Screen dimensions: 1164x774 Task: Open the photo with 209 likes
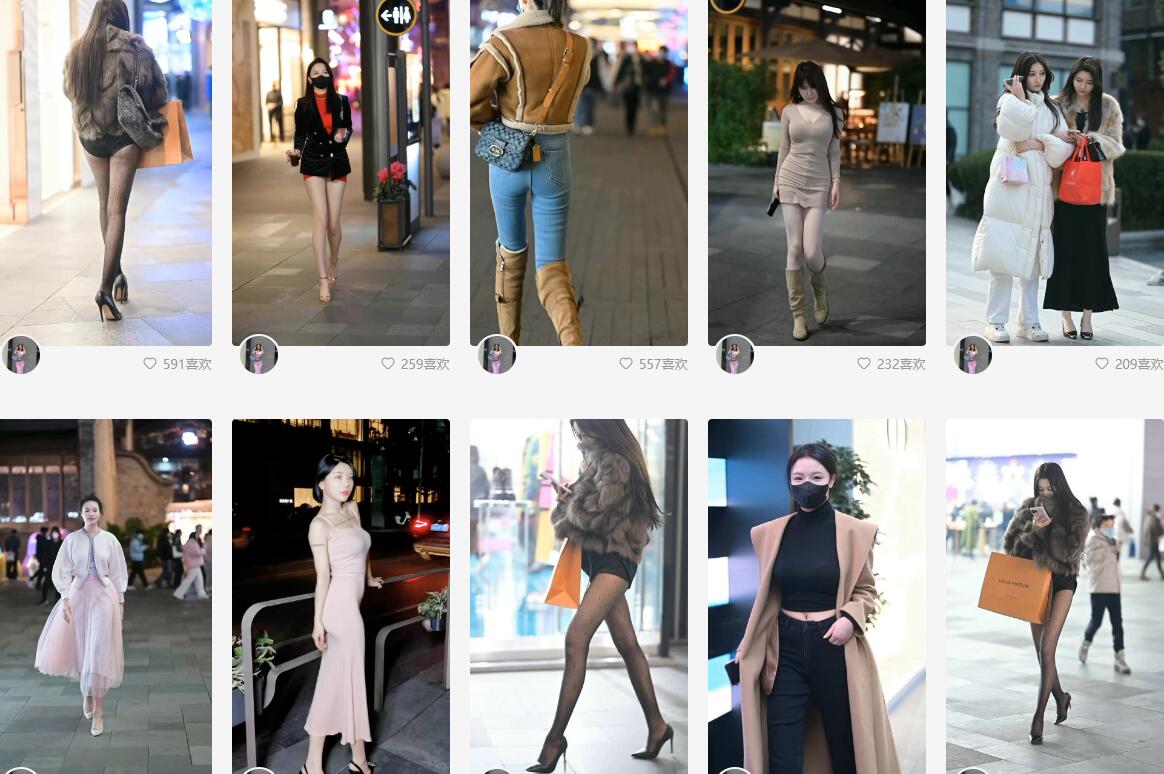pos(1055,170)
